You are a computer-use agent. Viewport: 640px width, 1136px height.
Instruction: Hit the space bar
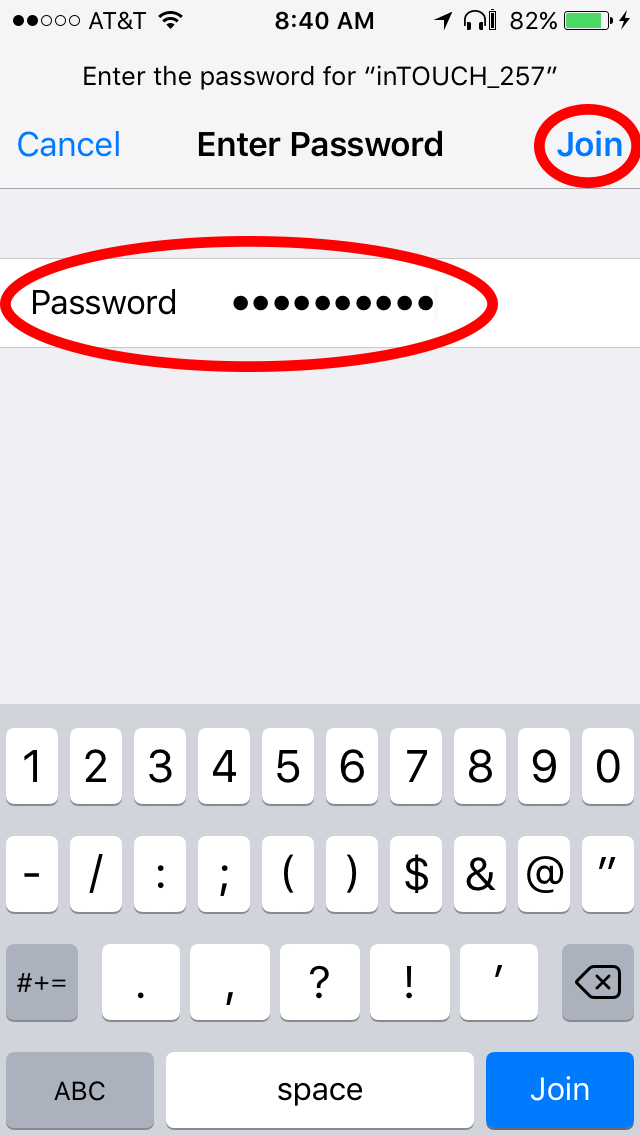tap(320, 1089)
